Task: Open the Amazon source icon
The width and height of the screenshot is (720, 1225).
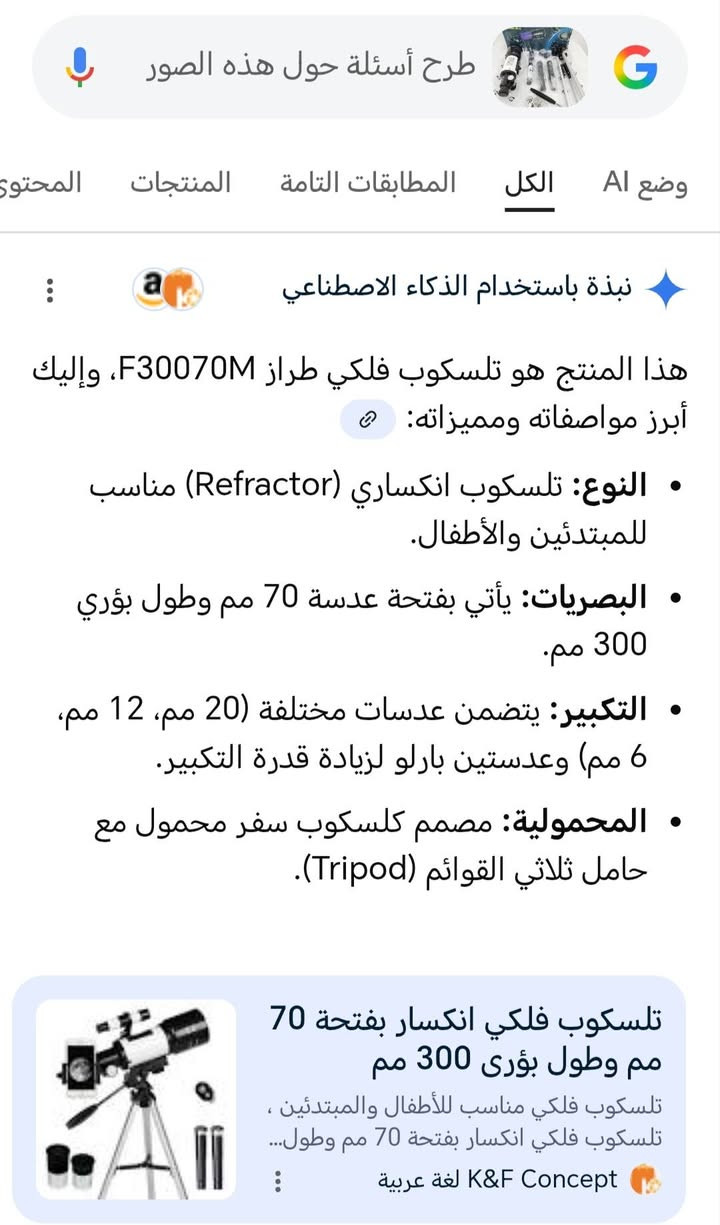Action: click(151, 288)
